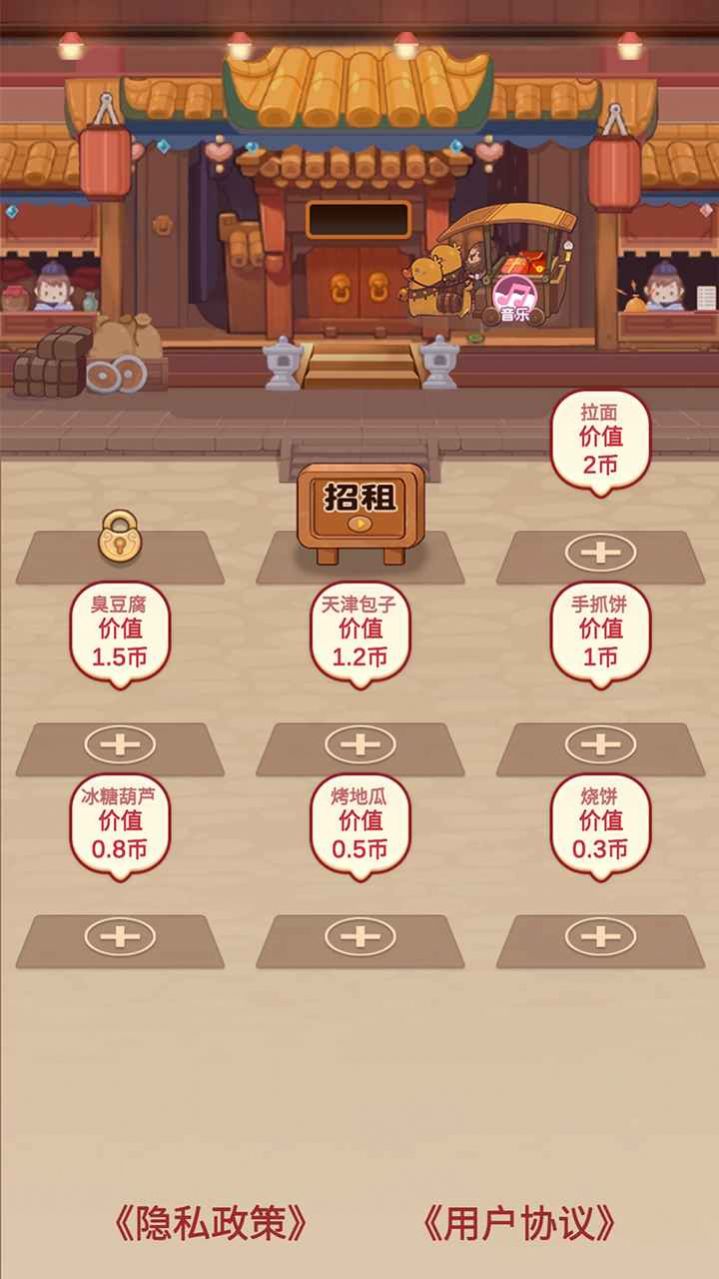This screenshot has width=719, height=1279.
Task: Tap the plus slot below 冰糖葫芦
Action: coord(120,937)
